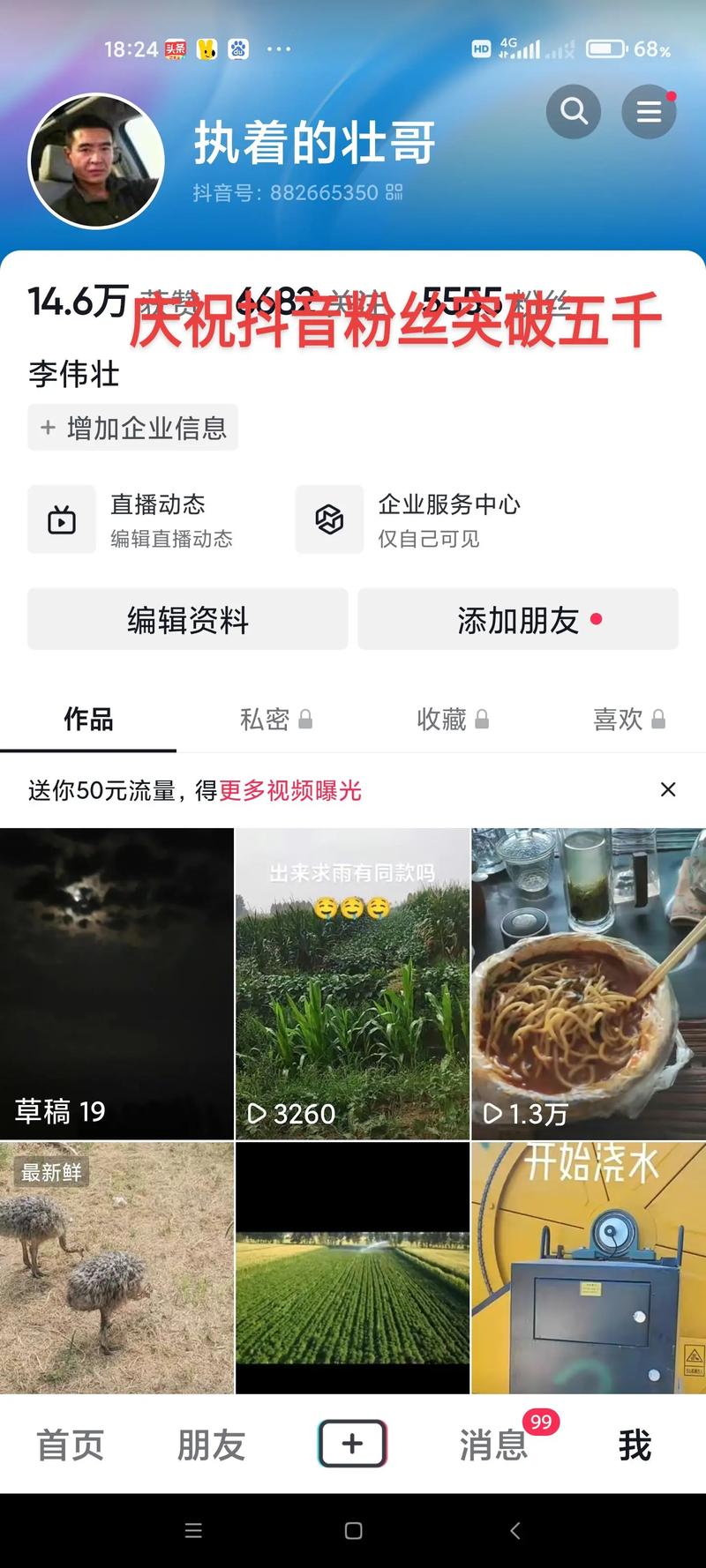Open 直播动态 via the TV icon
The height and width of the screenshot is (1568, 706).
click(x=62, y=519)
